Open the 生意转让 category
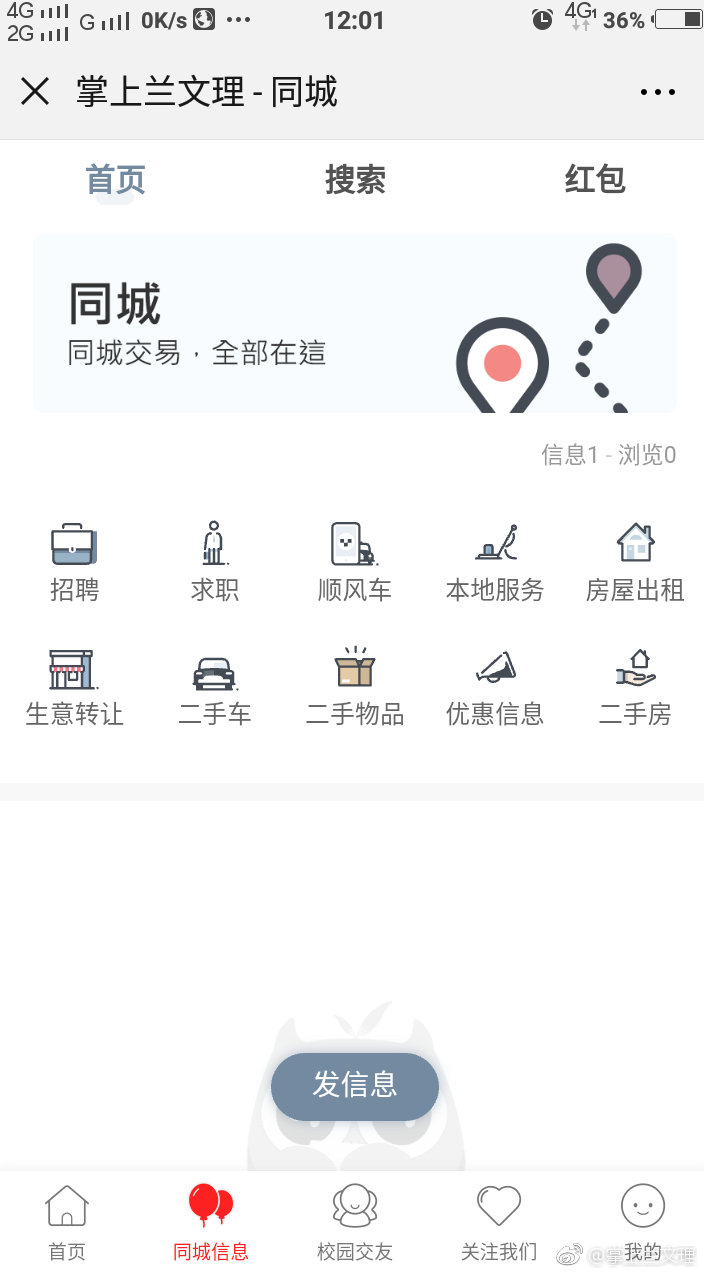704x1274 pixels. coord(74,686)
